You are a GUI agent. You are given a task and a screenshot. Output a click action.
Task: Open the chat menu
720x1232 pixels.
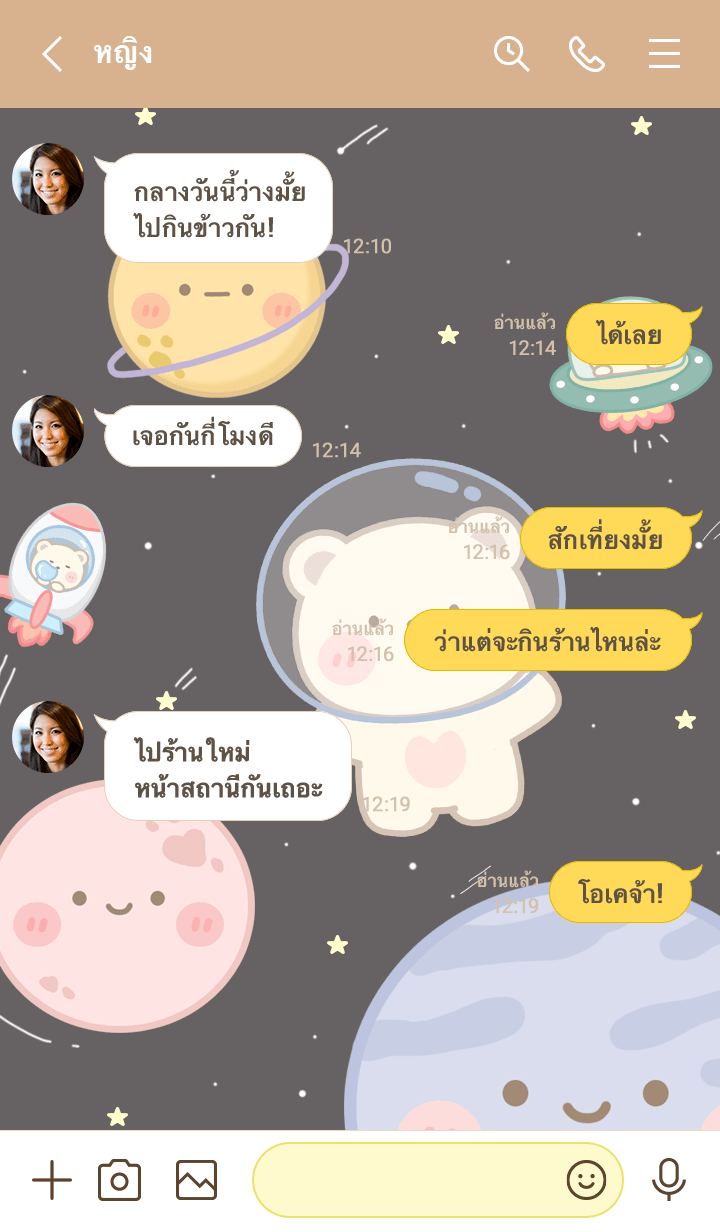(x=664, y=54)
